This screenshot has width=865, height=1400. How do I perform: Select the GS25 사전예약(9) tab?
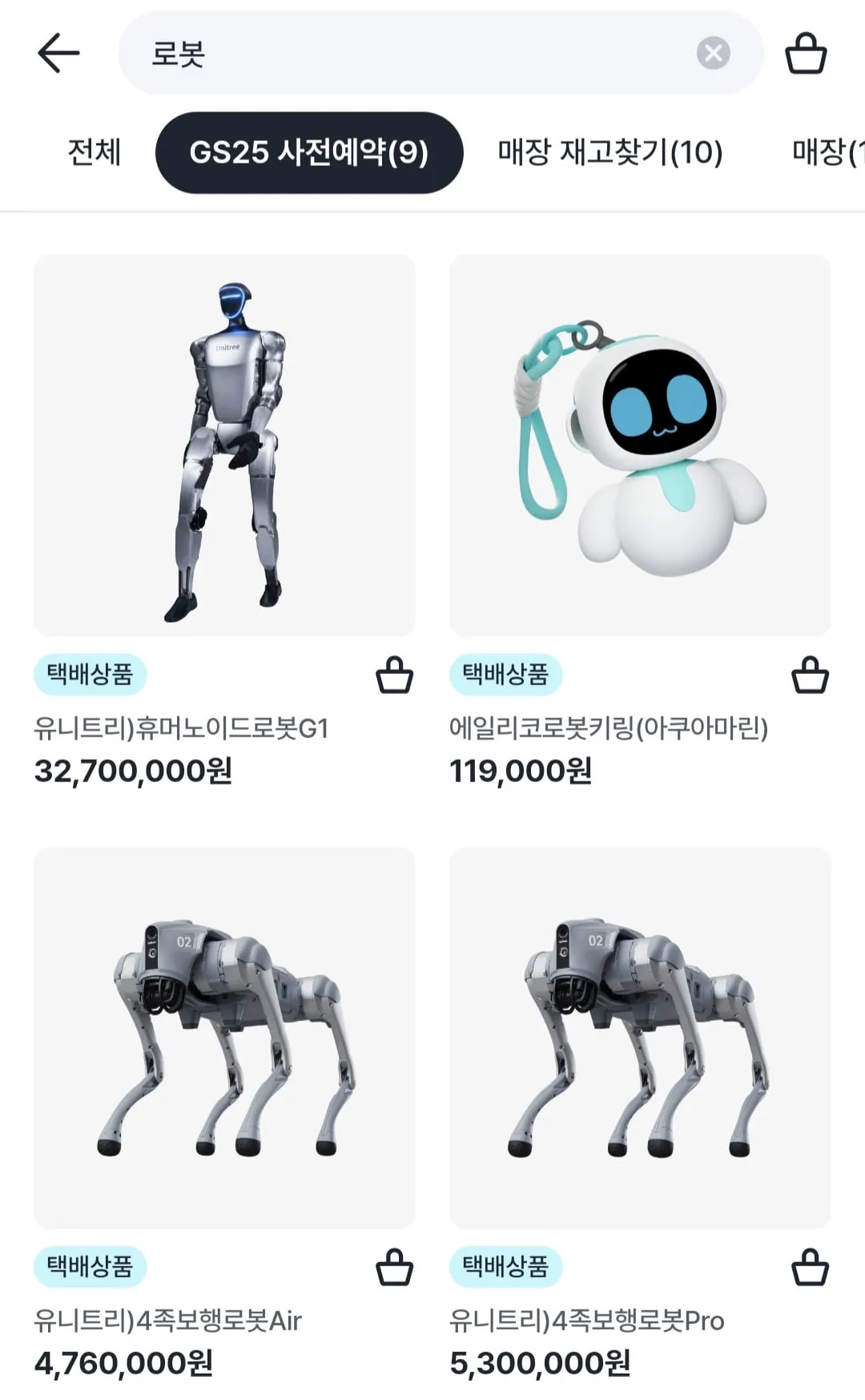coord(309,152)
